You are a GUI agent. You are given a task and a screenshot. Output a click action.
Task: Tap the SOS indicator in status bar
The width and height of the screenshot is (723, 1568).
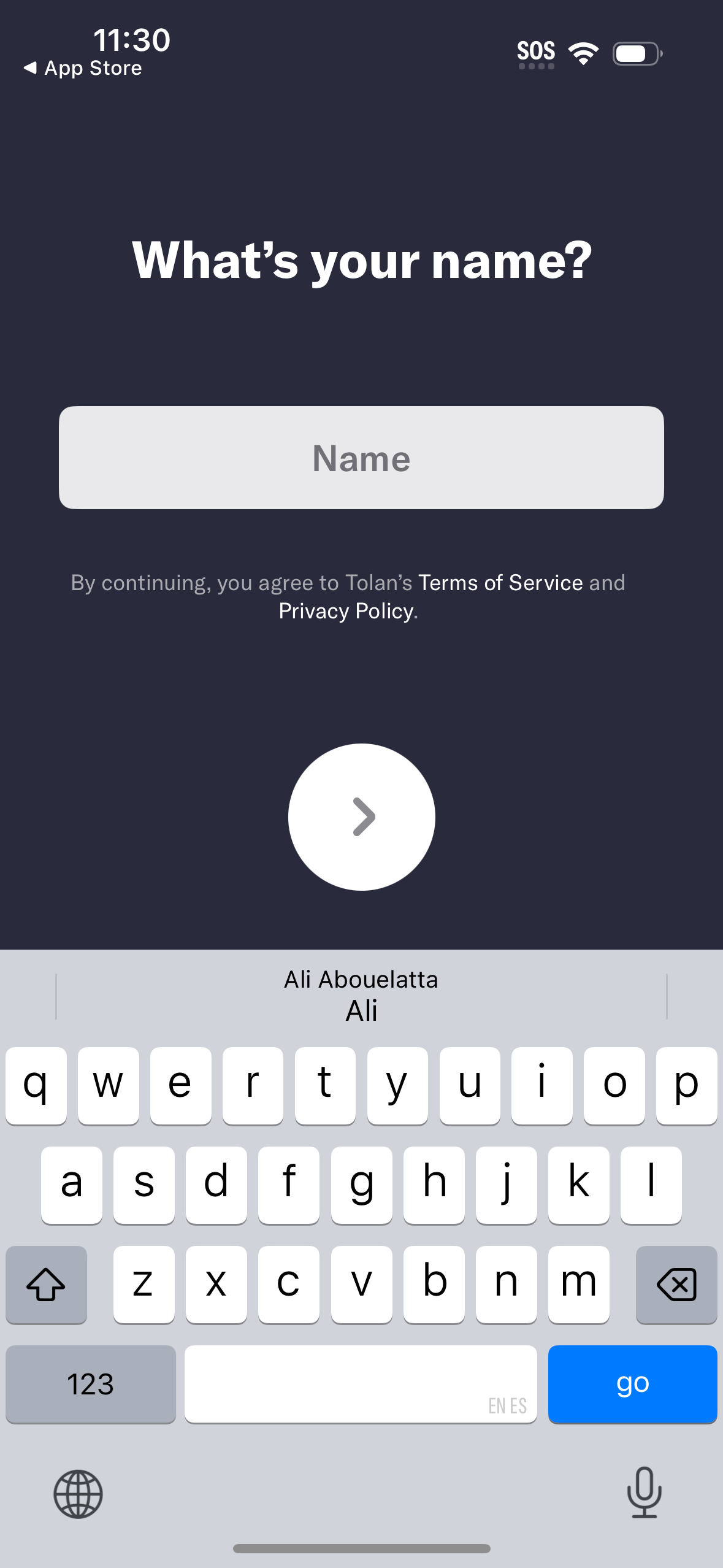pos(536,52)
